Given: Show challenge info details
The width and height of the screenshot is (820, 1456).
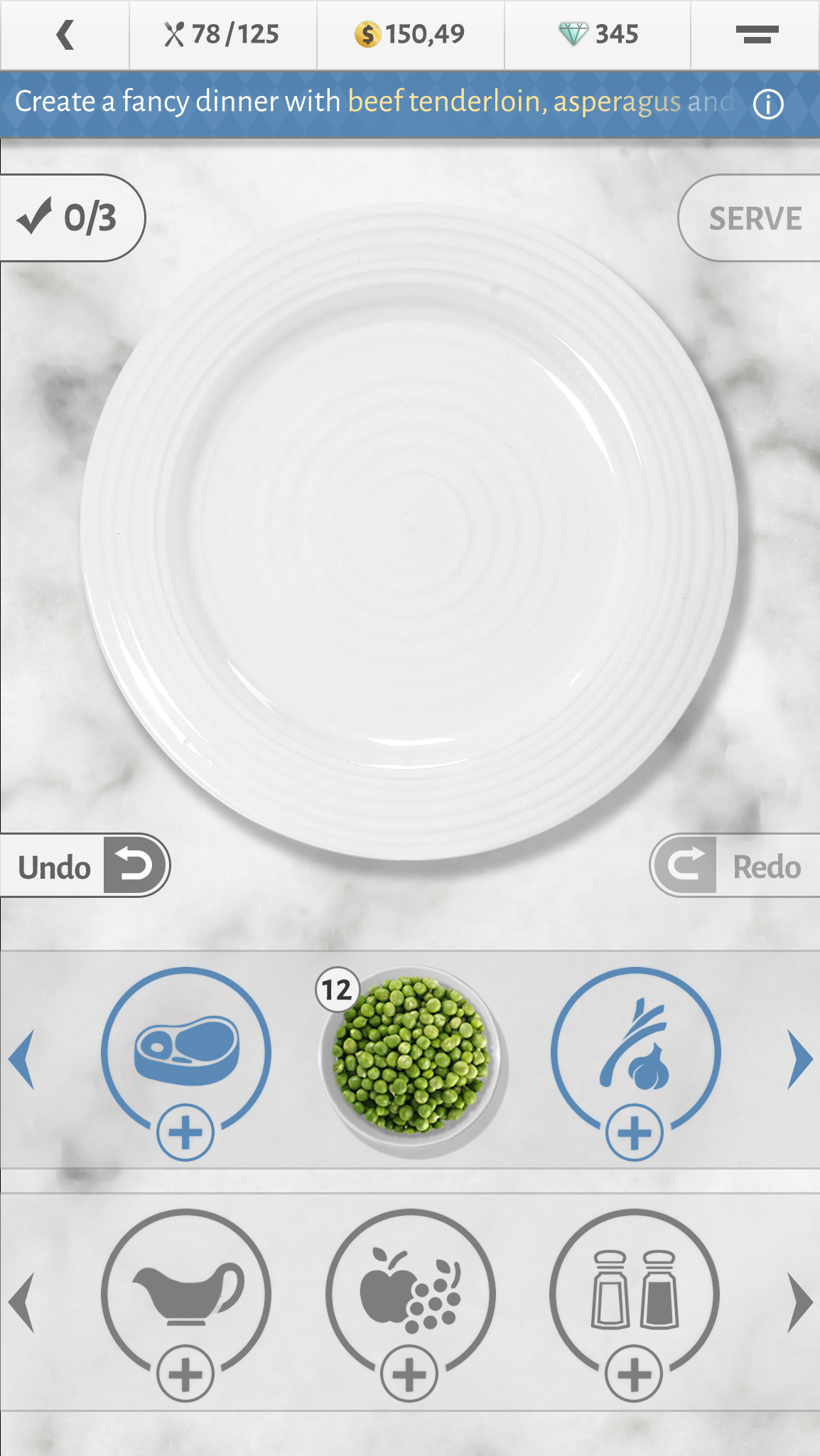Looking at the screenshot, I should 768,105.
